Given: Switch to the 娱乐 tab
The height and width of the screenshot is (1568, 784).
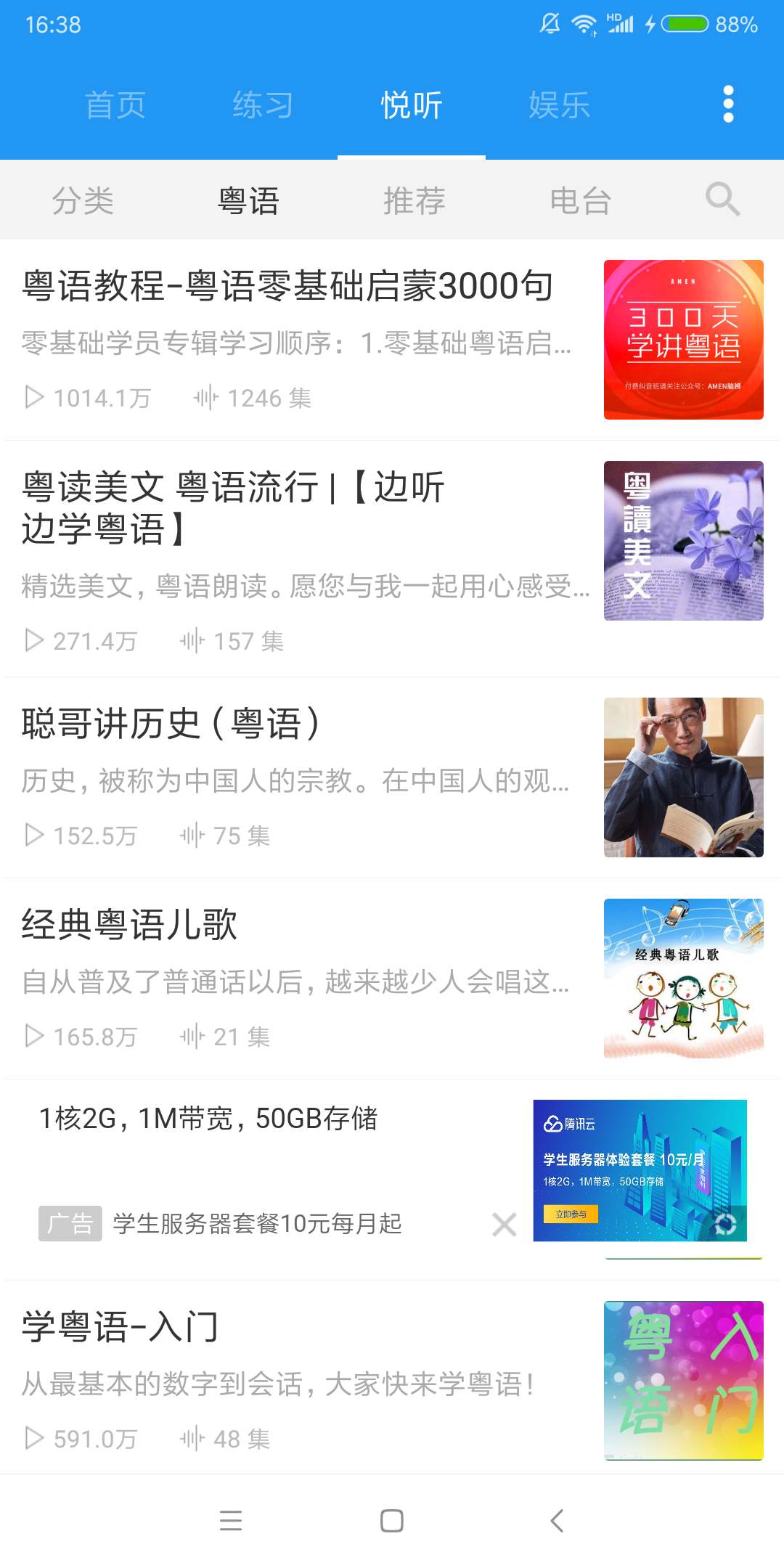Looking at the screenshot, I should (559, 104).
